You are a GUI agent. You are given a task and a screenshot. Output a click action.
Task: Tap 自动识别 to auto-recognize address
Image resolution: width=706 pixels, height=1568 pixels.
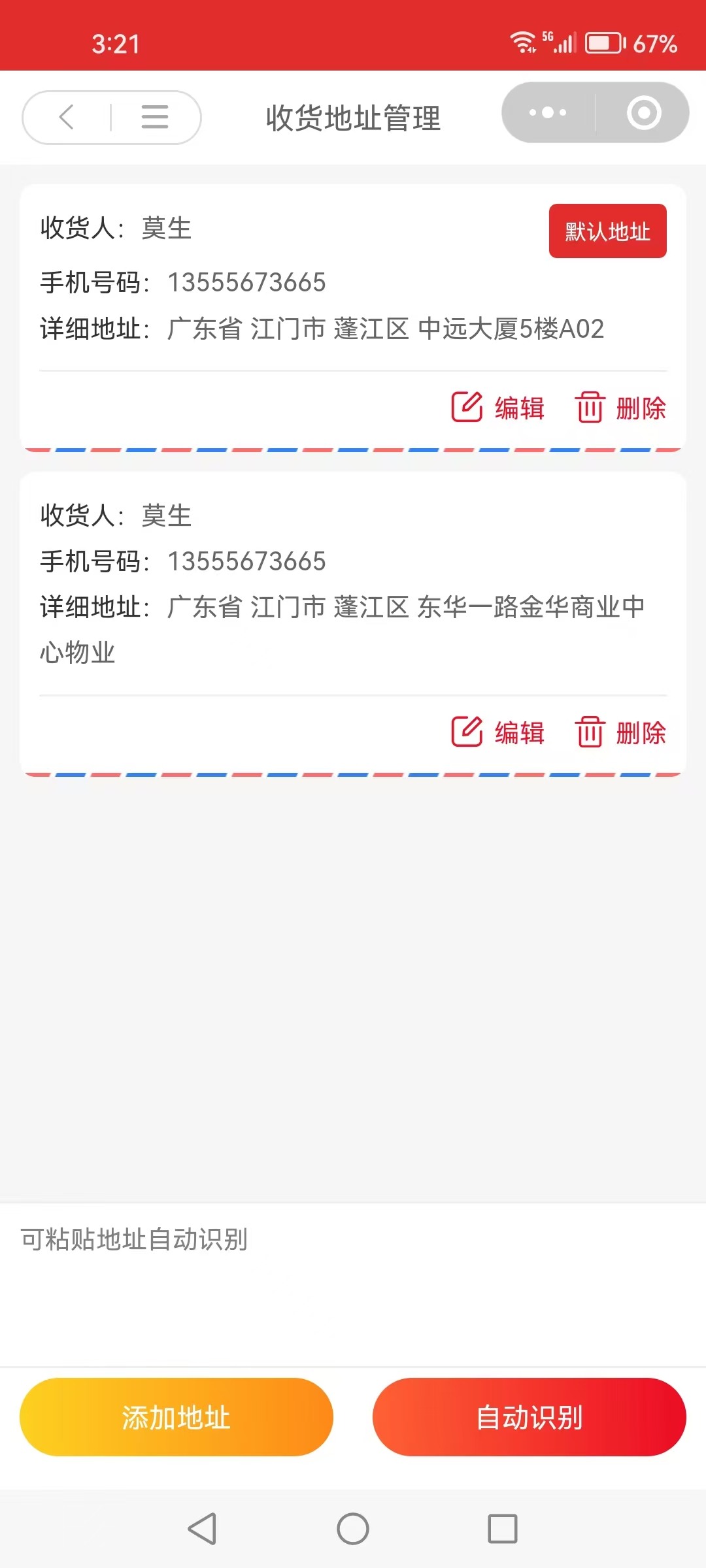pos(529,1417)
